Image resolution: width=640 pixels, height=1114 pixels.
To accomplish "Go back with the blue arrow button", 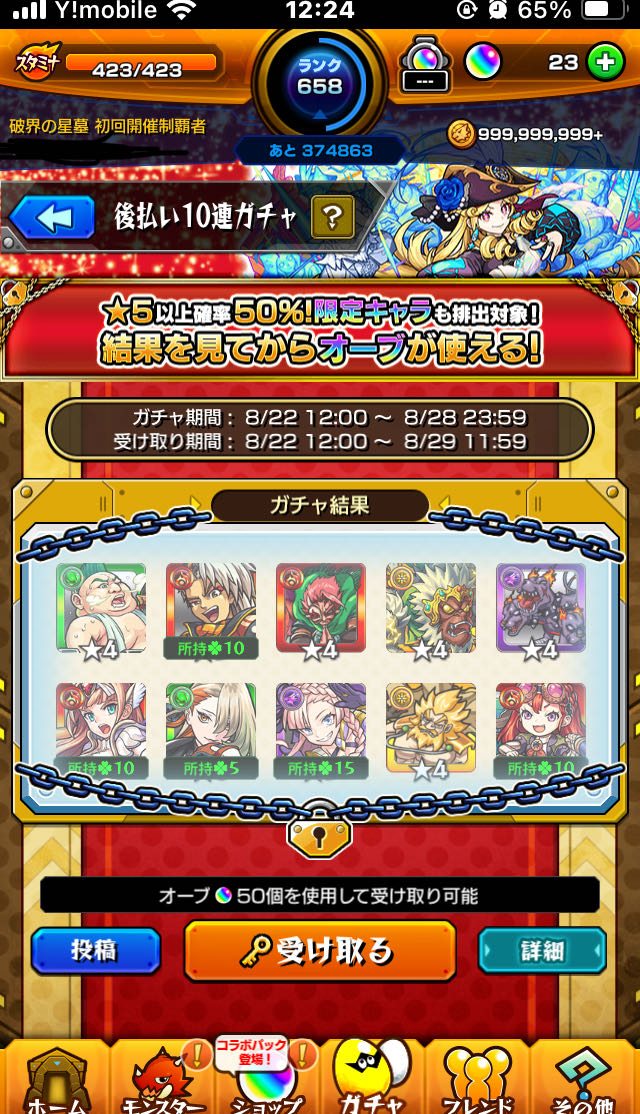I will [x=52, y=216].
